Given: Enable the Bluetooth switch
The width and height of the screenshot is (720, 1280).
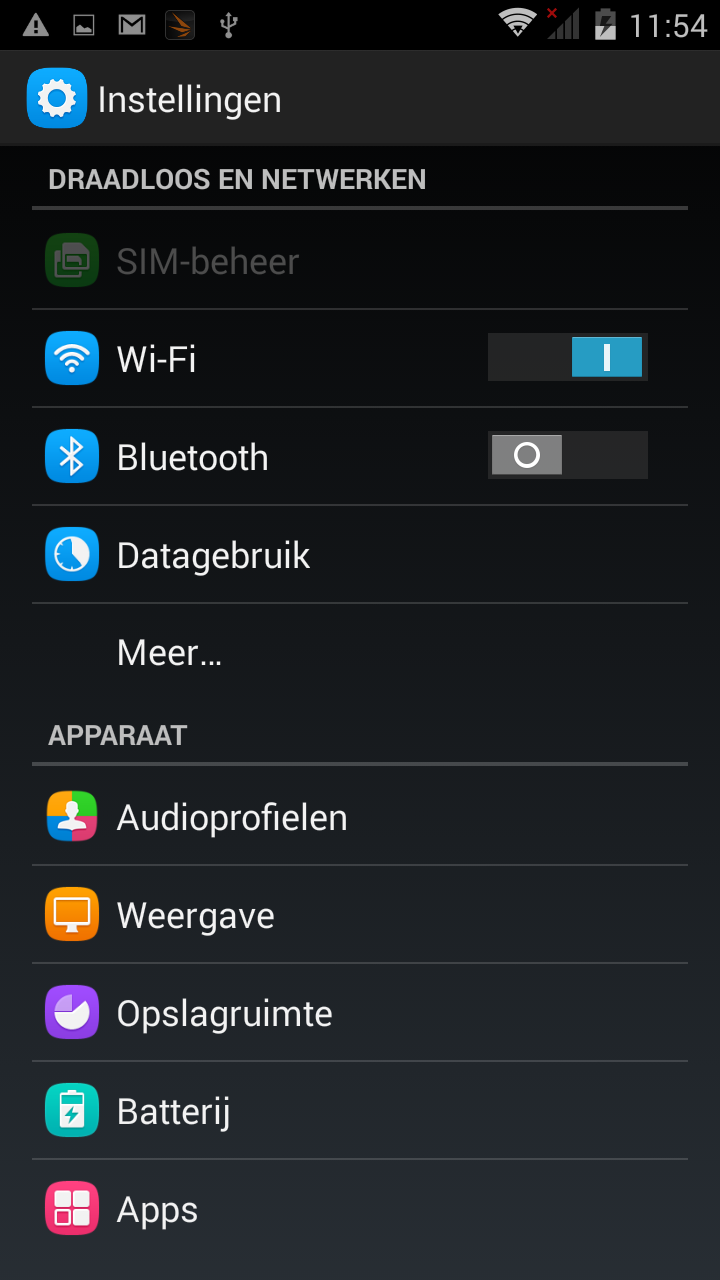Looking at the screenshot, I should [x=567, y=455].
